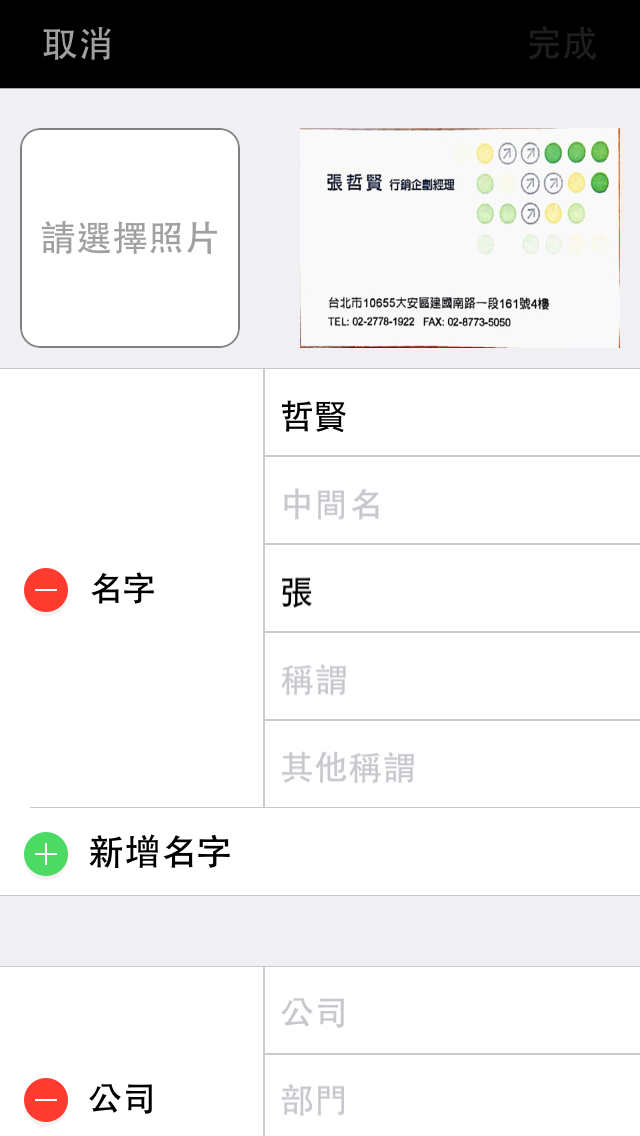Tap 完成 to finish editing
This screenshot has height=1136, width=640.
pyautogui.click(x=562, y=44)
